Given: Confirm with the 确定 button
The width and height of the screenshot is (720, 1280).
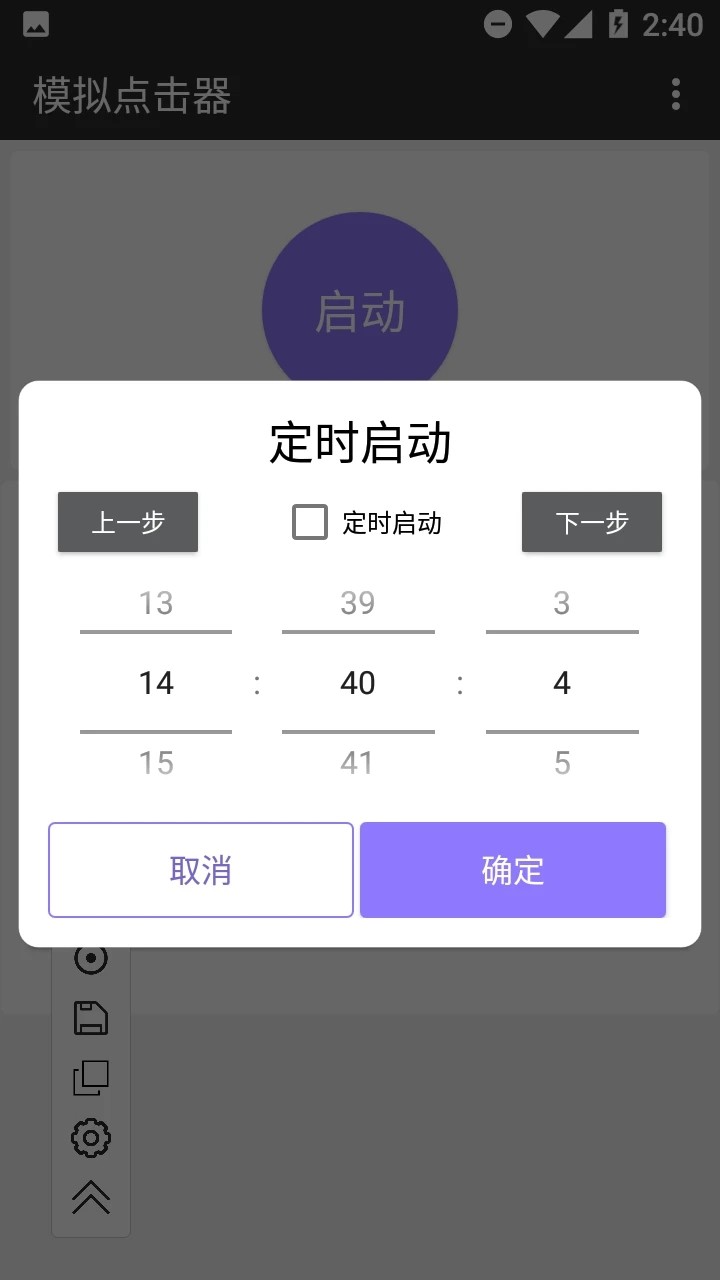Looking at the screenshot, I should tap(512, 870).
